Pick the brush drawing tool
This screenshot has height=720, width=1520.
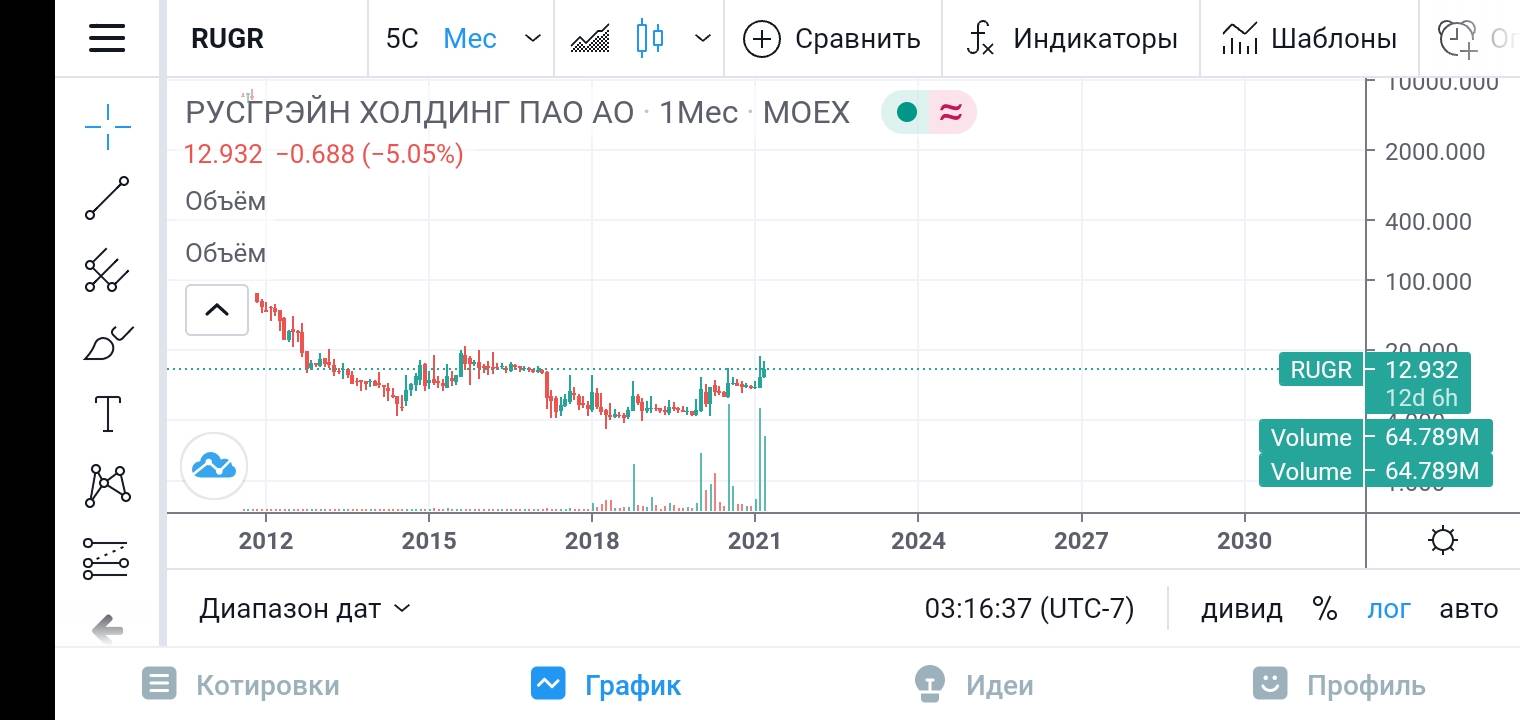coord(107,343)
